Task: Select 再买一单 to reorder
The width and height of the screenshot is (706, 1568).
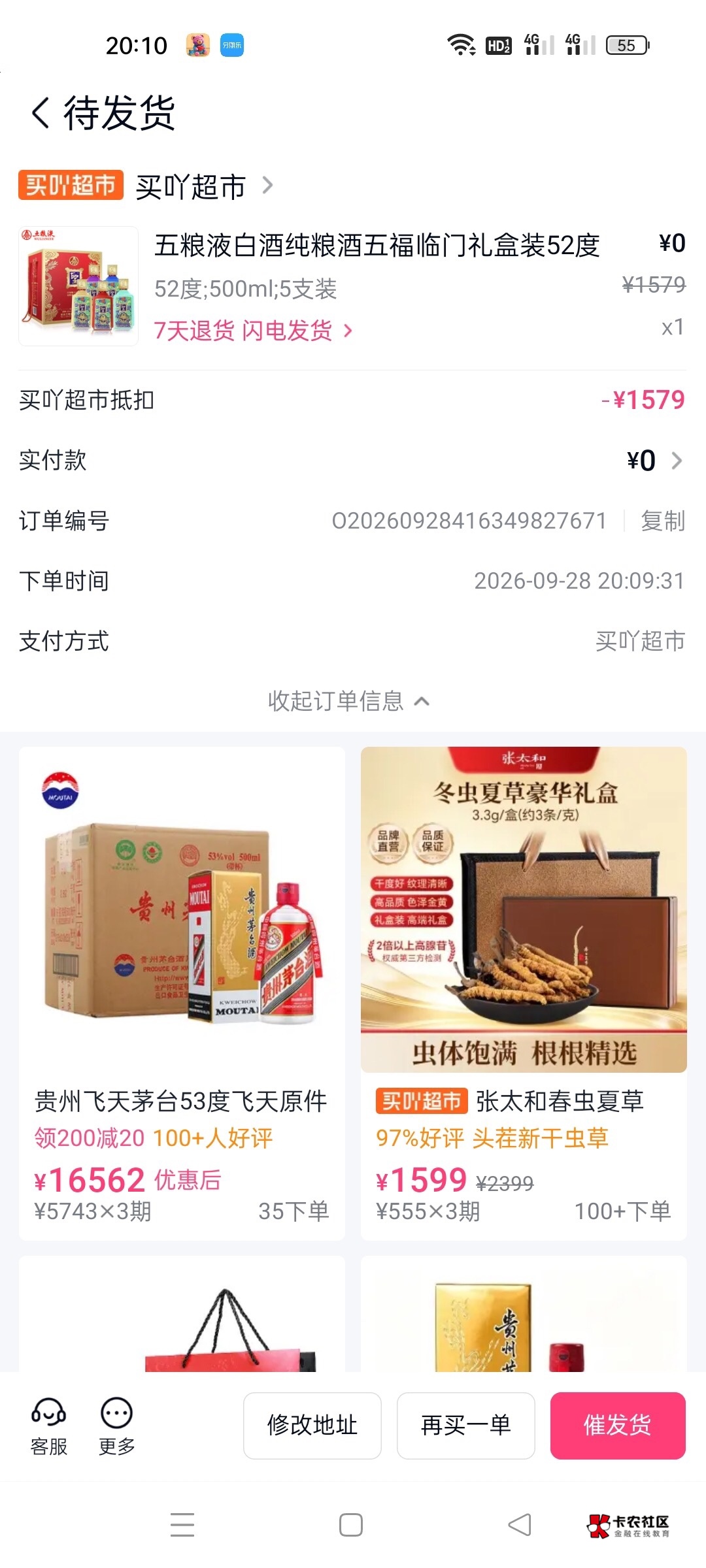Action: [466, 1426]
